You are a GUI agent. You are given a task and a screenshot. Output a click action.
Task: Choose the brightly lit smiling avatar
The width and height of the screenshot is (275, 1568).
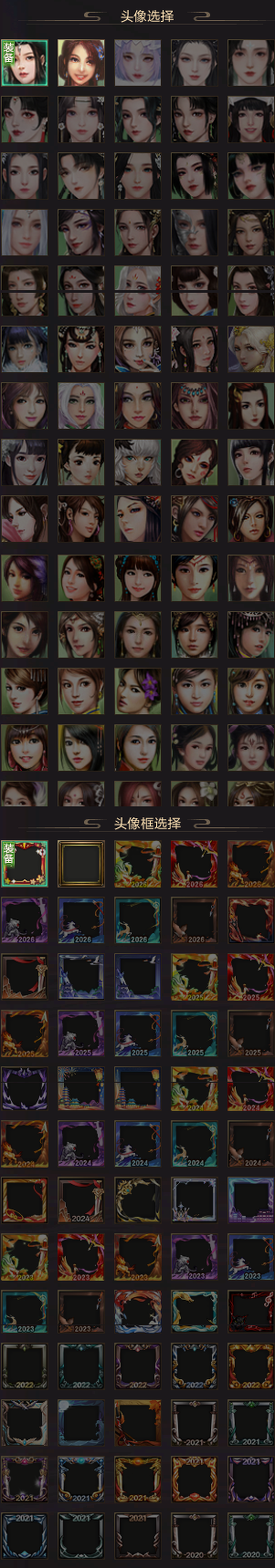pyautogui.click(x=81, y=63)
